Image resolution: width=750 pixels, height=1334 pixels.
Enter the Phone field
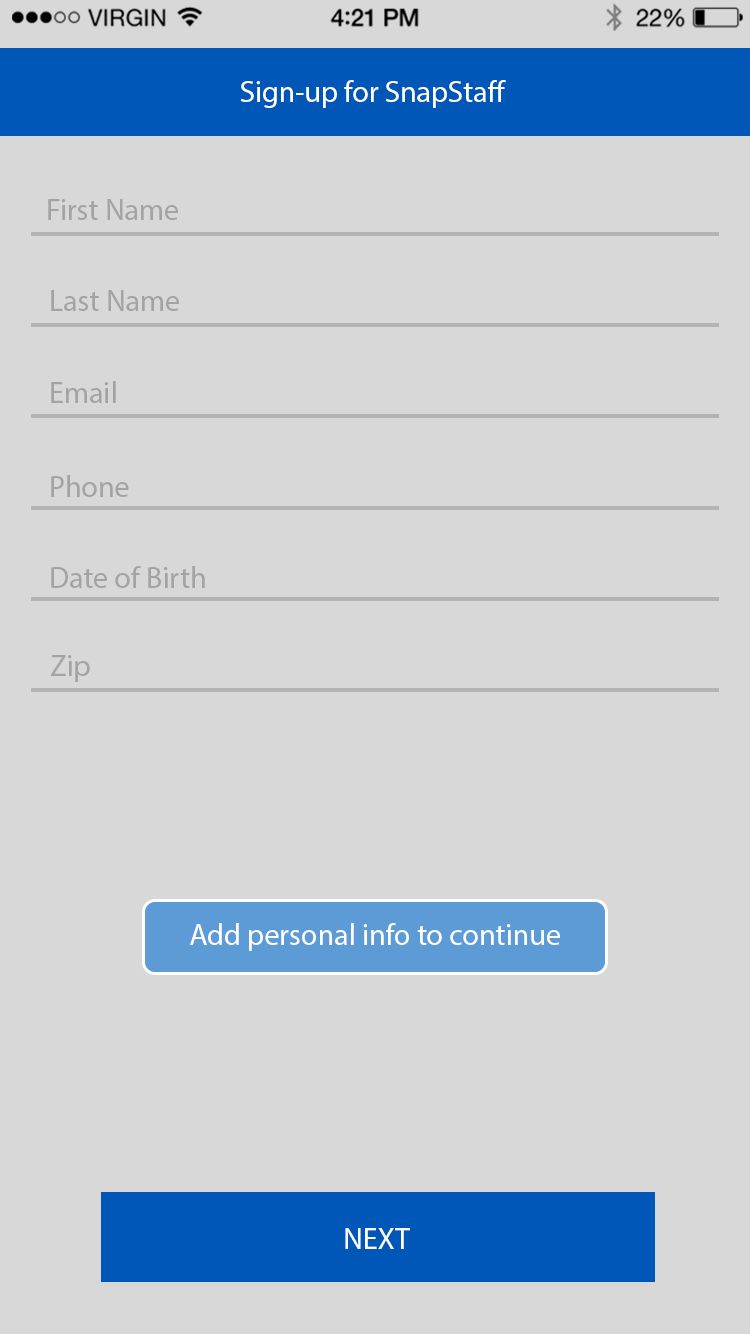point(375,486)
